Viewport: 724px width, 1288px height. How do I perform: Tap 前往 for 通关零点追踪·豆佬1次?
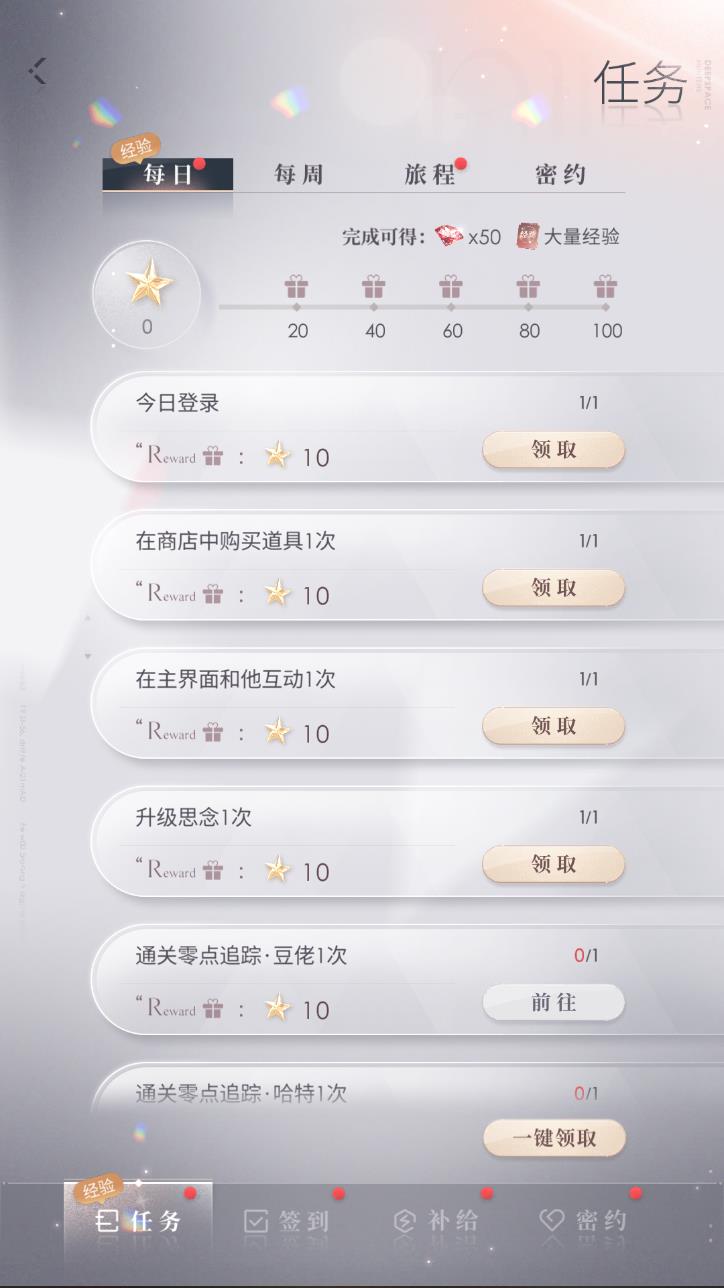(x=553, y=1002)
